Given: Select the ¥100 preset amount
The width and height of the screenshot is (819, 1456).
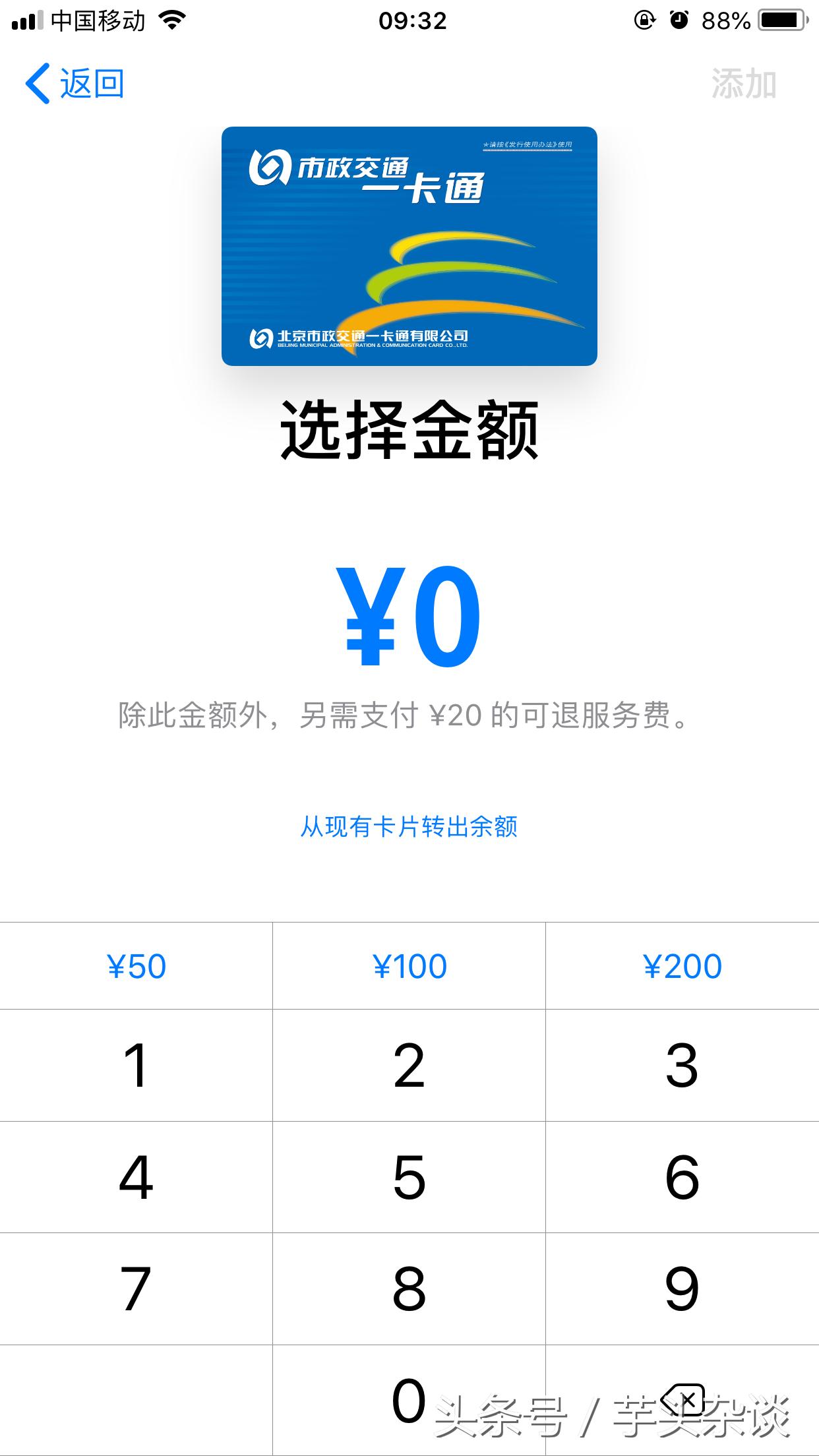Looking at the screenshot, I should pyautogui.click(x=409, y=965).
